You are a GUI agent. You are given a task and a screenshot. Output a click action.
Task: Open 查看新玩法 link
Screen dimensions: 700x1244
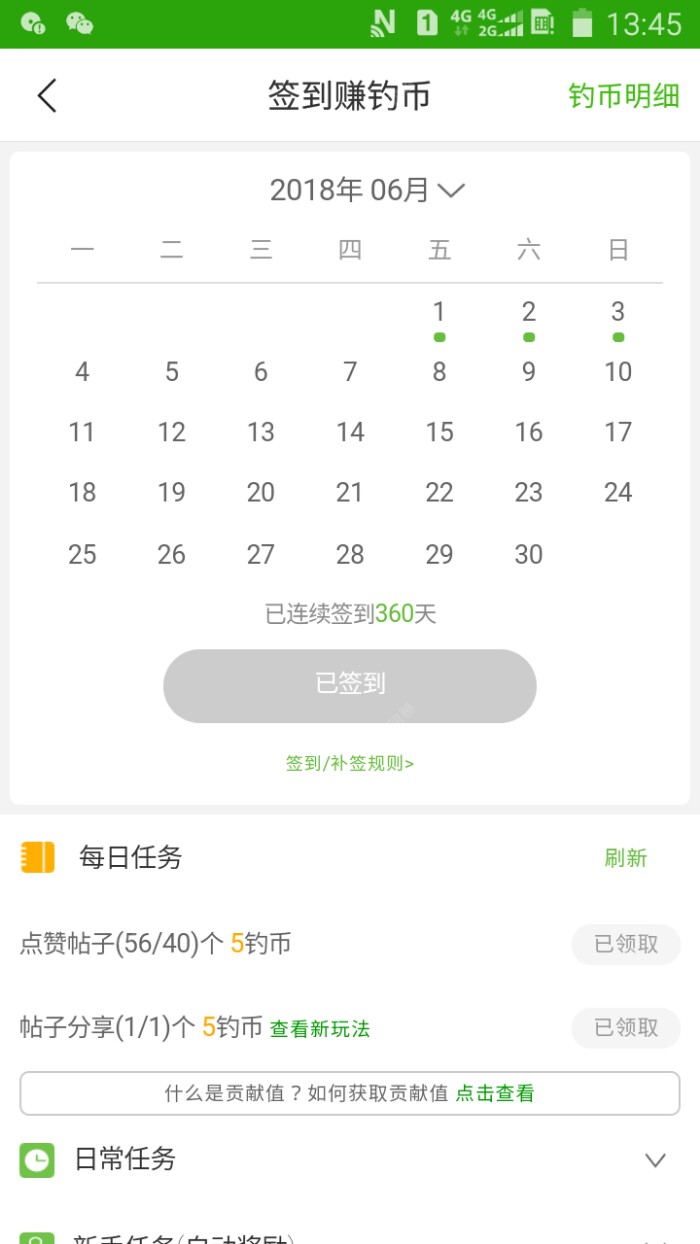(320, 1029)
